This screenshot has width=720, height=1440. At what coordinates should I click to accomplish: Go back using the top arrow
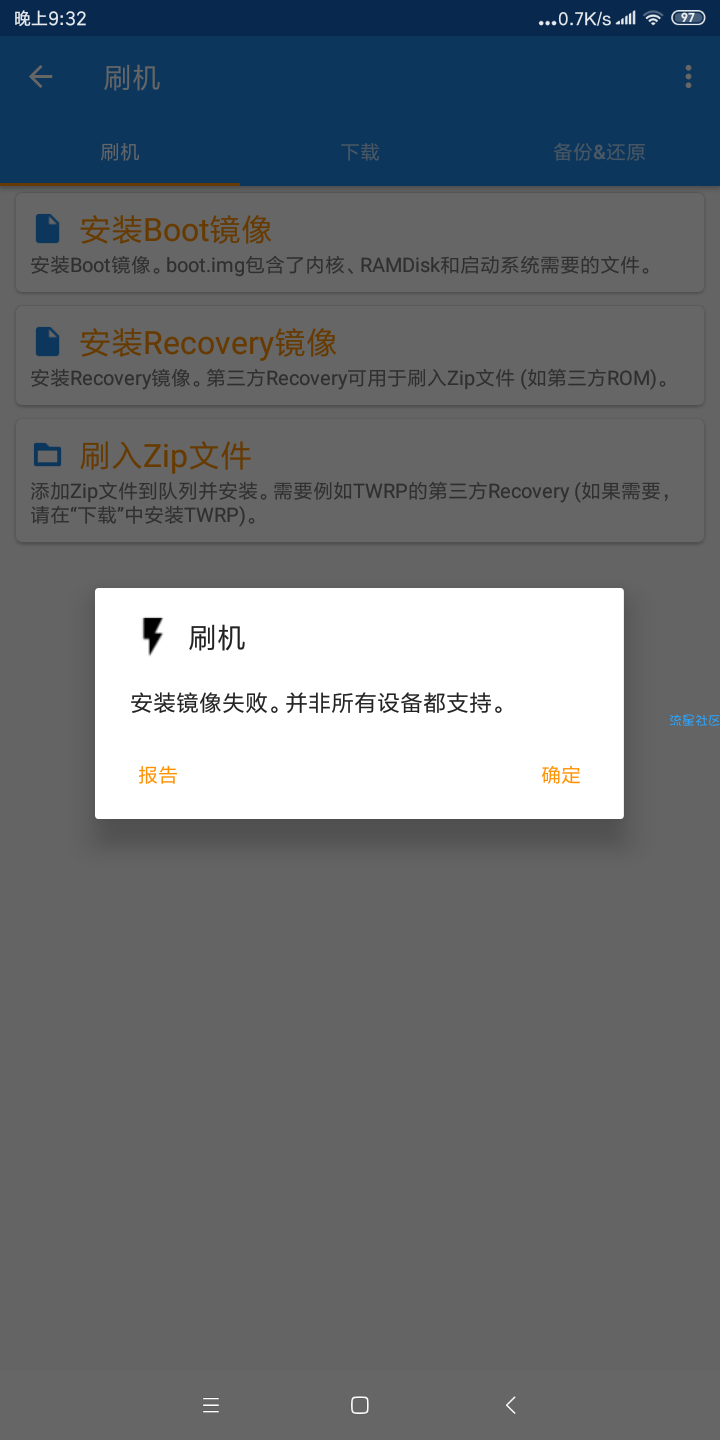[x=41, y=77]
